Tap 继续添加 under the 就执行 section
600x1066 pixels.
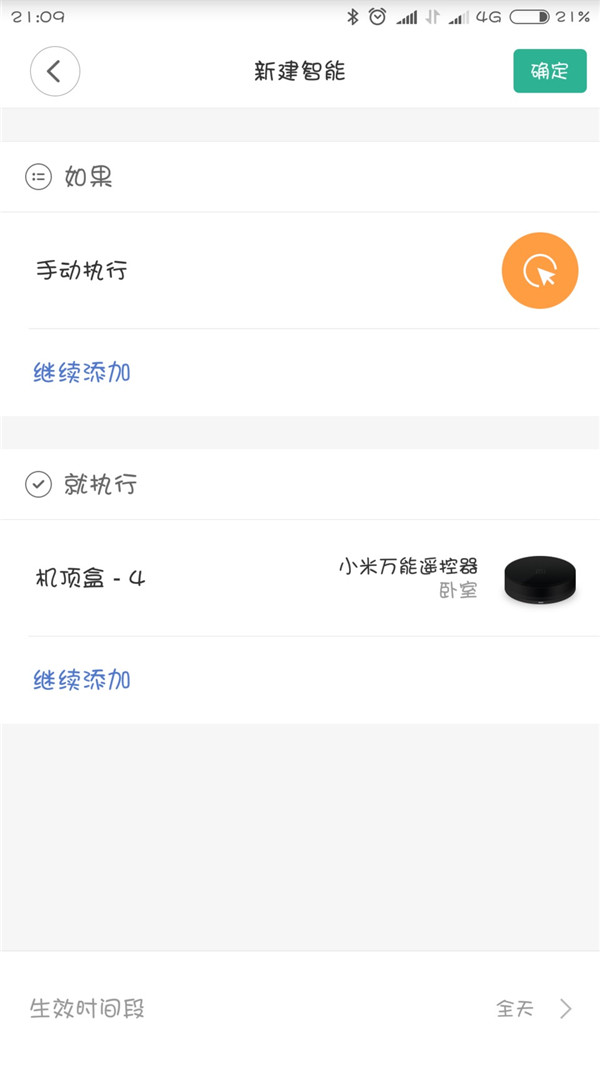pos(82,681)
